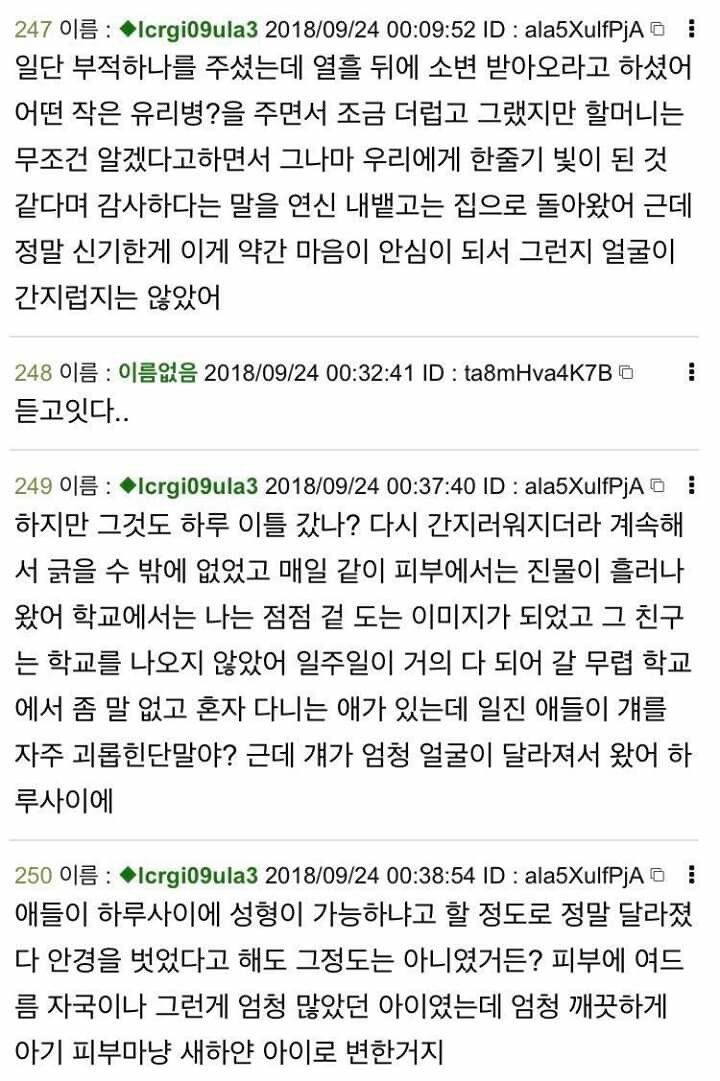Tap post number 250 to reference it
This screenshot has width=720, height=1081.
point(33,876)
